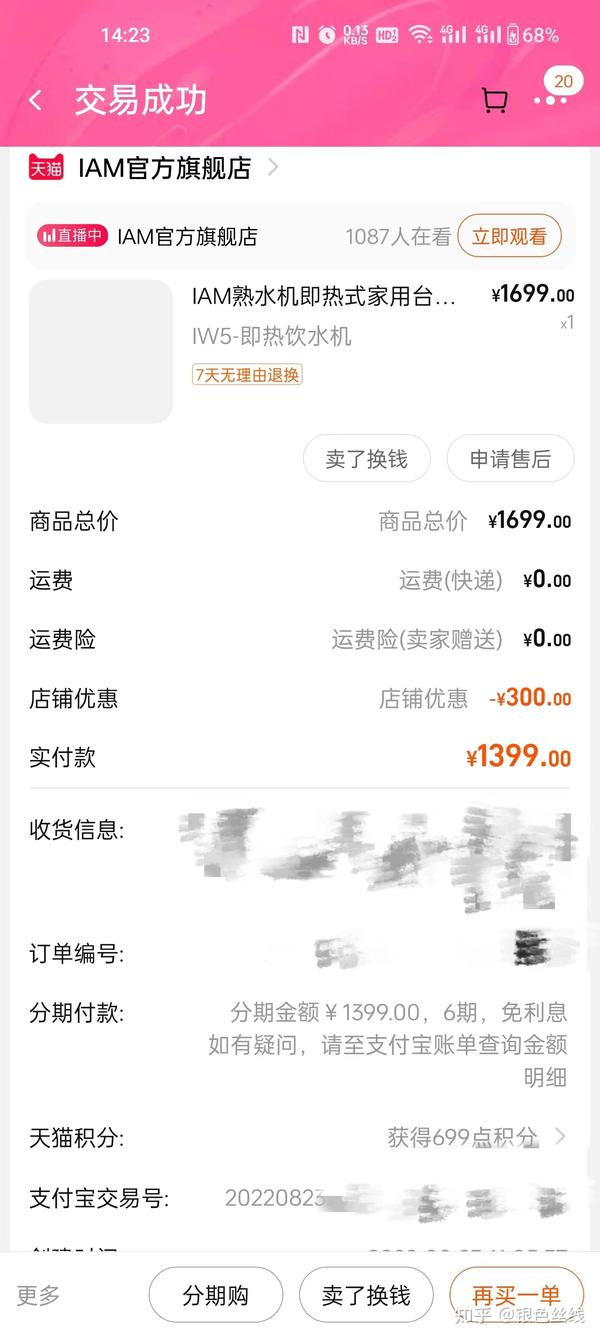Tap 再买一单 to buy again
Image resolution: width=600 pixels, height=1340 pixels.
tap(516, 1296)
